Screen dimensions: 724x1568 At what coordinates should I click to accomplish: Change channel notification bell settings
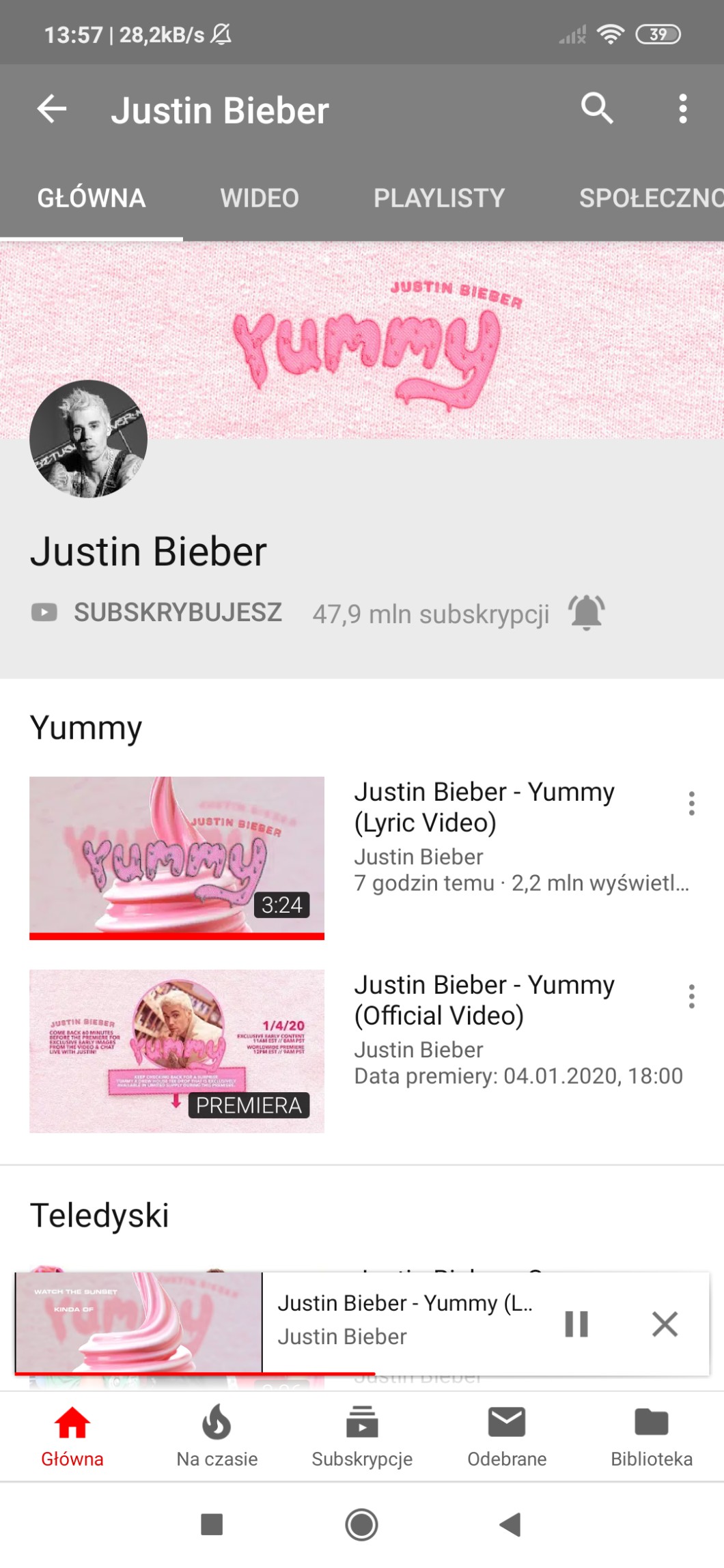click(586, 612)
